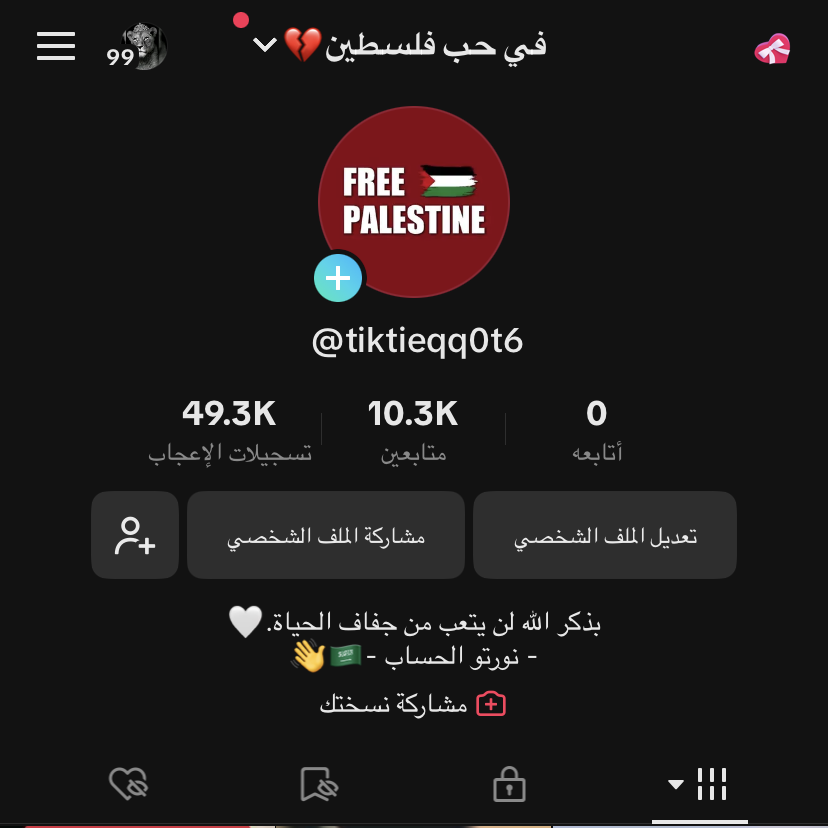Open the hamburger menu
Viewport: 828px width, 828px height.
tap(56, 46)
